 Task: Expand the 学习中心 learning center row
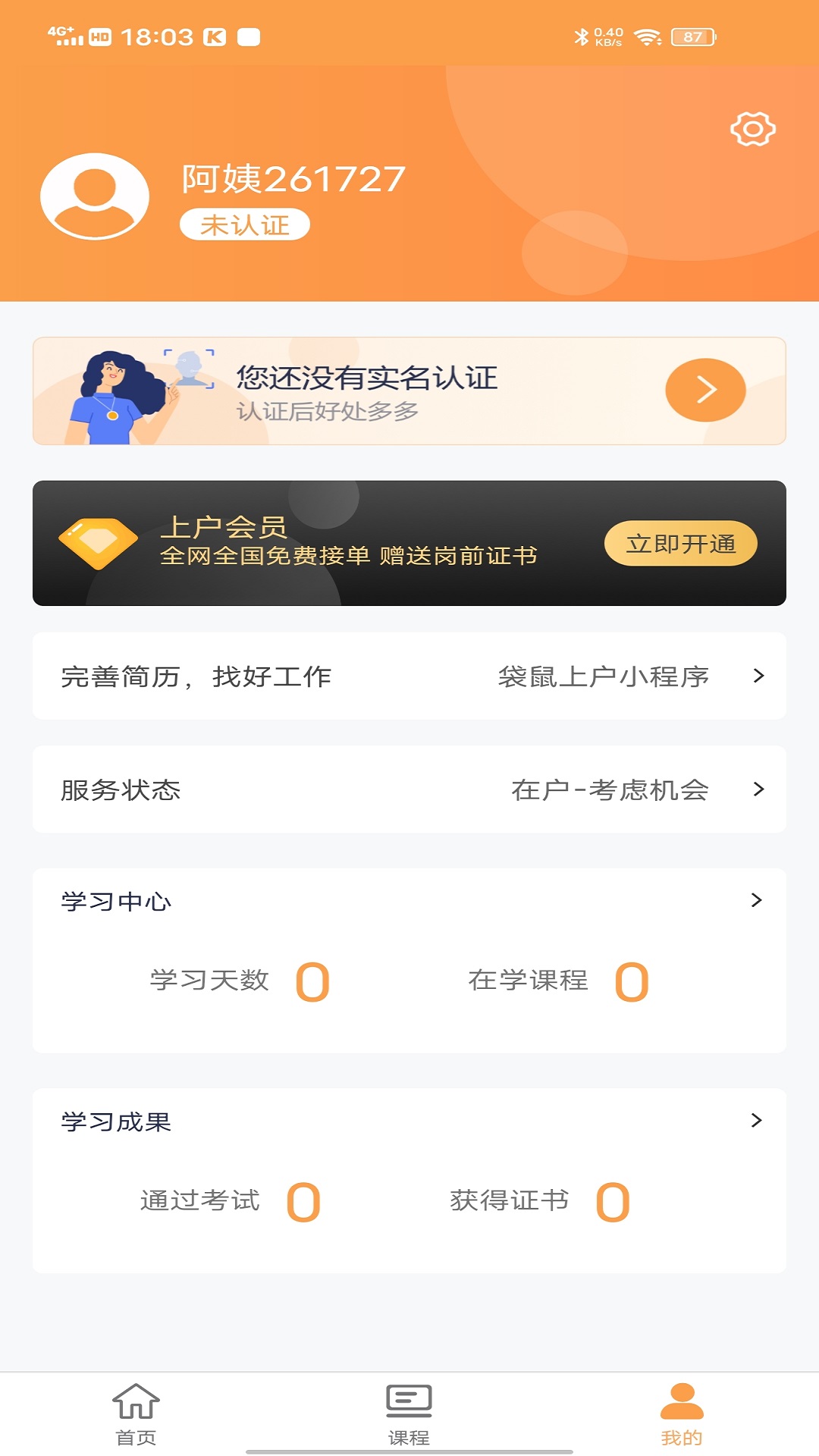coord(755,899)
